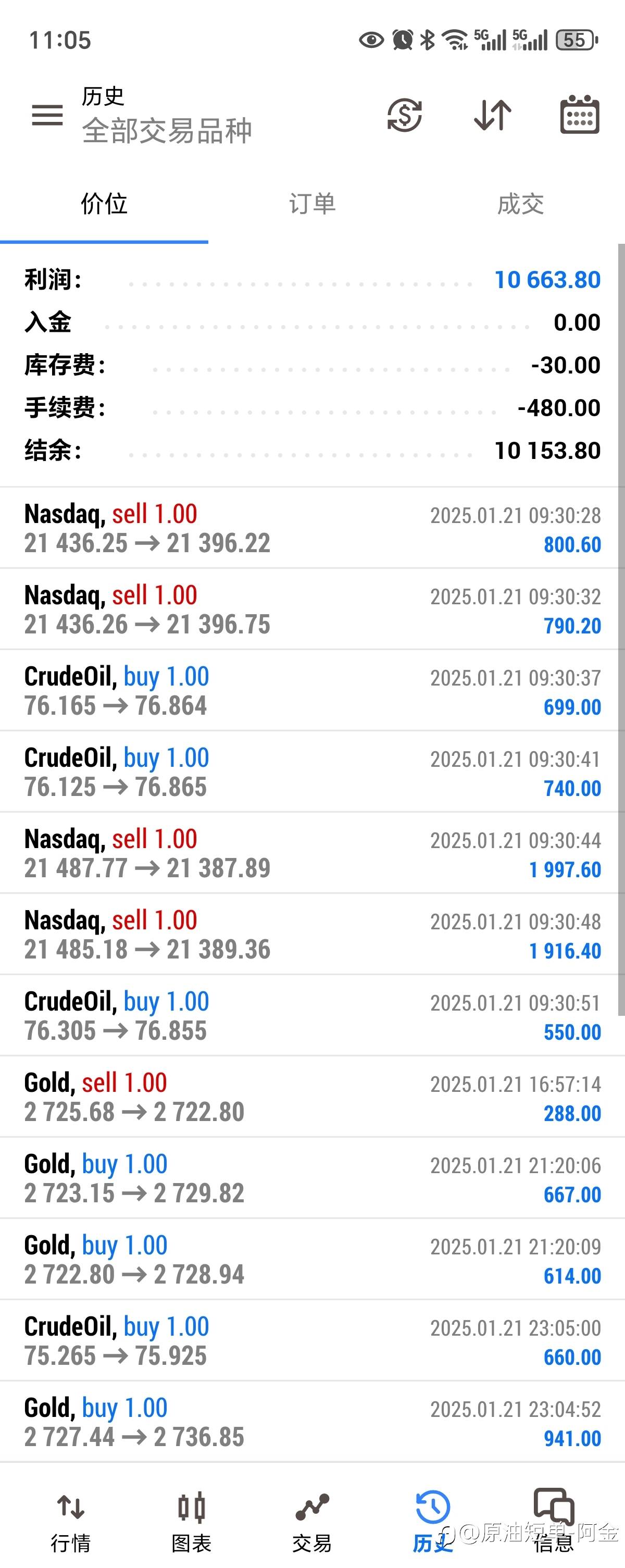625x1568 pixels.
Task: Open the 图表 chart tab
Action: (x=191, y=1522)
